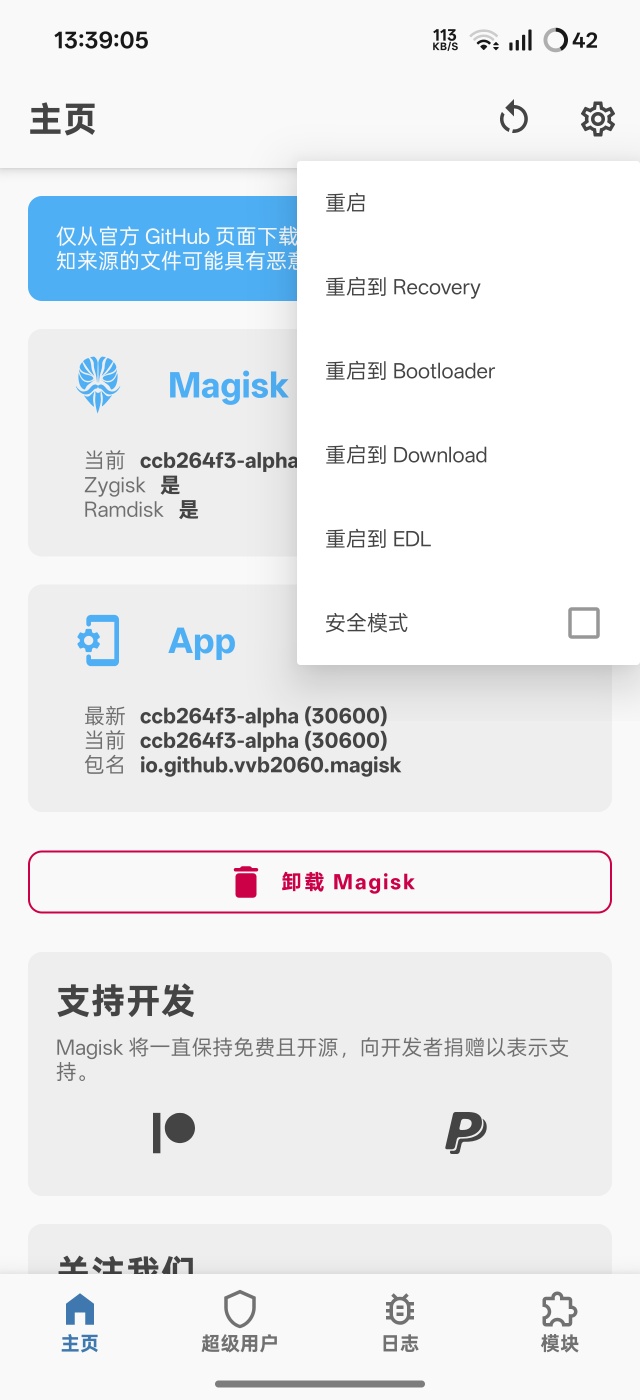This screenshot has height=1400, width=640.
Task: Choose 重启到 EDL option
Action: 378,539
